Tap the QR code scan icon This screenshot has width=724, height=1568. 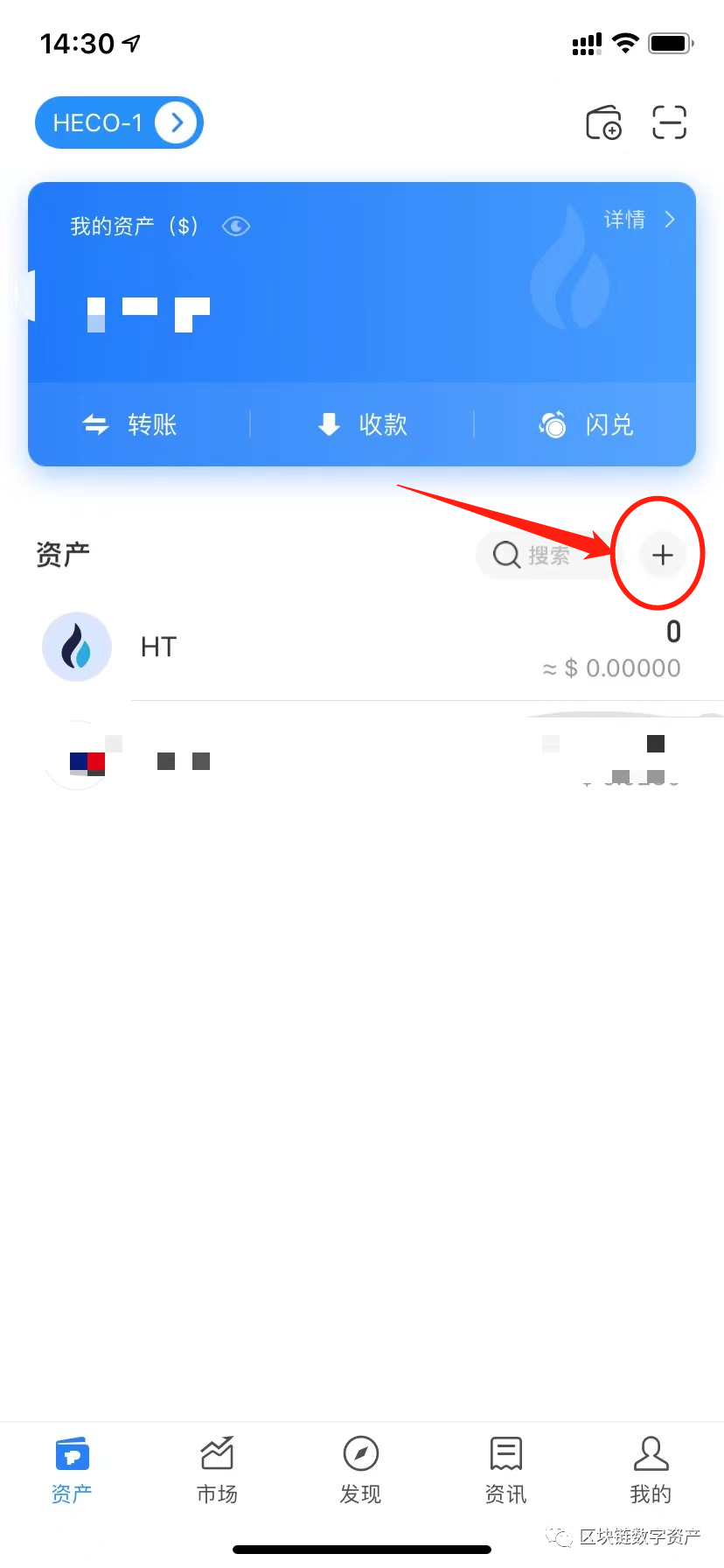pyautogui.click(x=669, y=124)
